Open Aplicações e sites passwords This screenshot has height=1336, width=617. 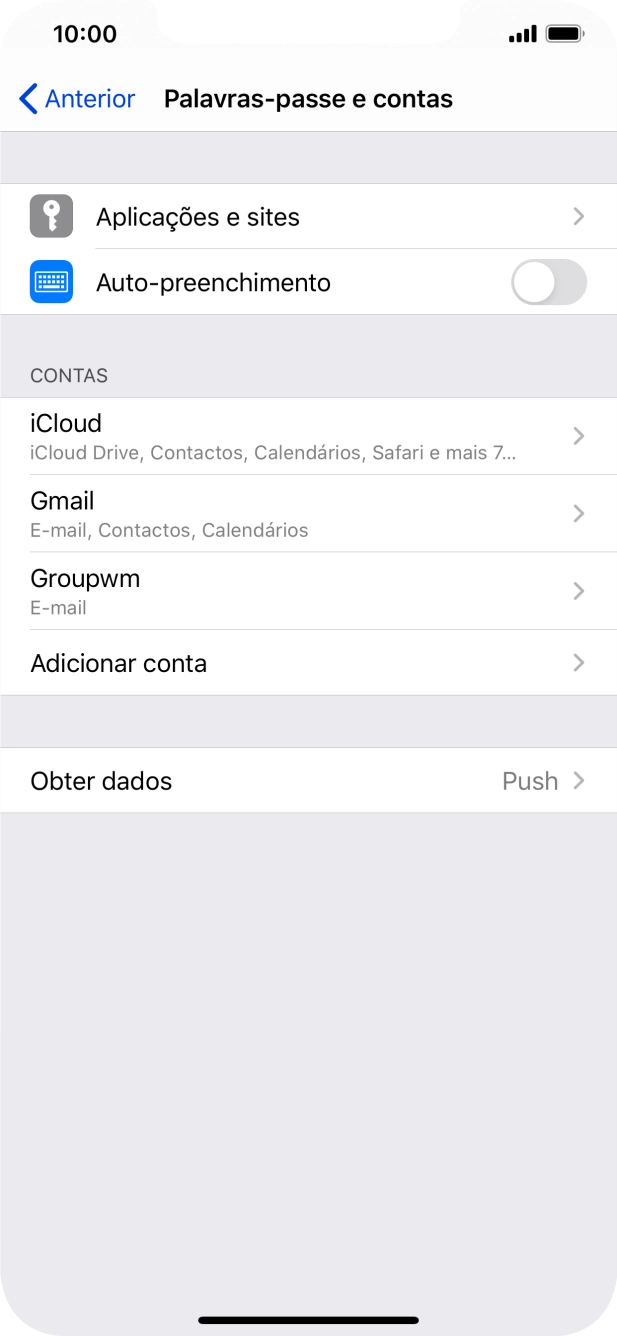pos(308,217)
